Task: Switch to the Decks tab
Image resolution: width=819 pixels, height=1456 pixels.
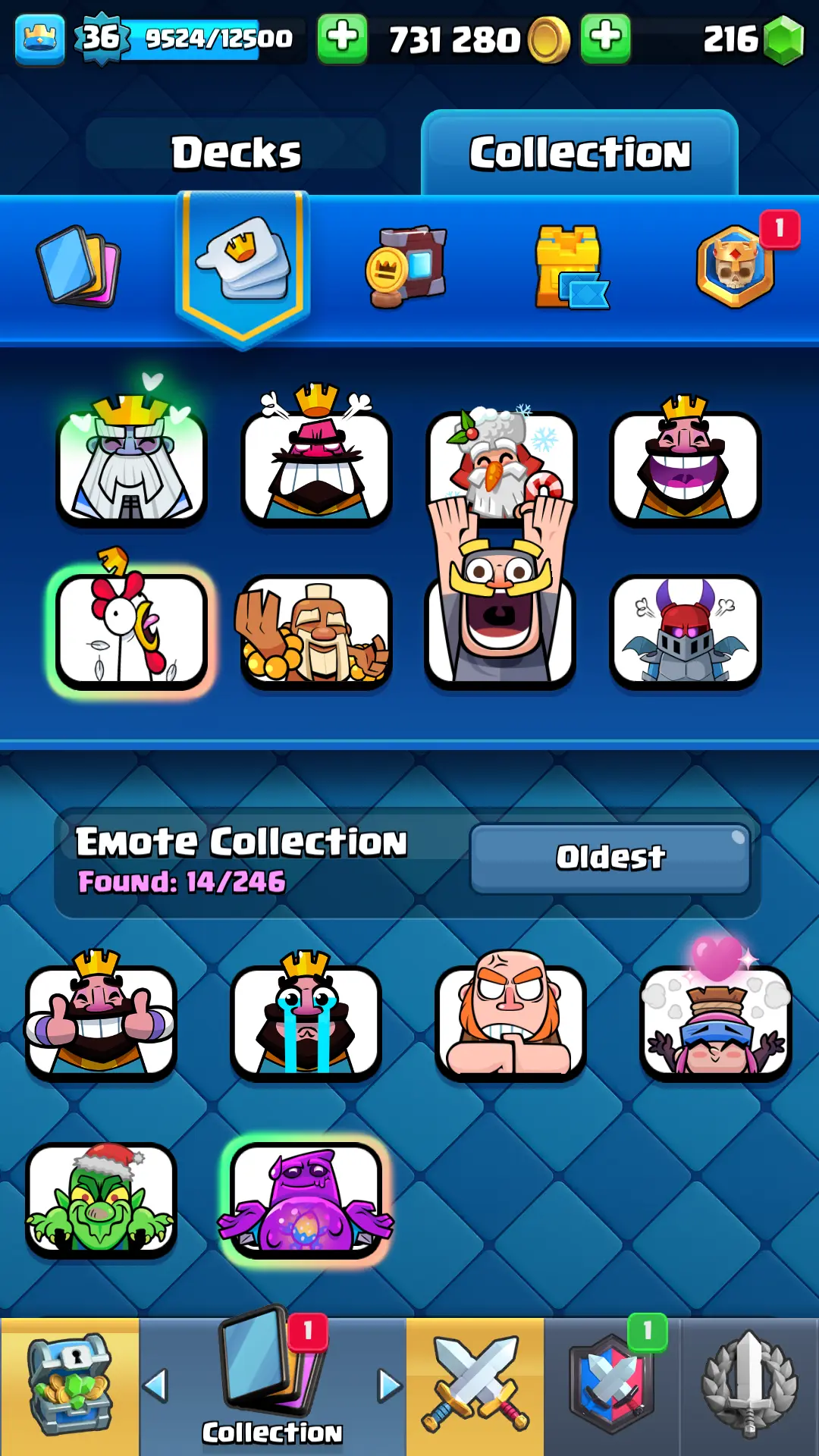Action: click(x=236, y=152)
